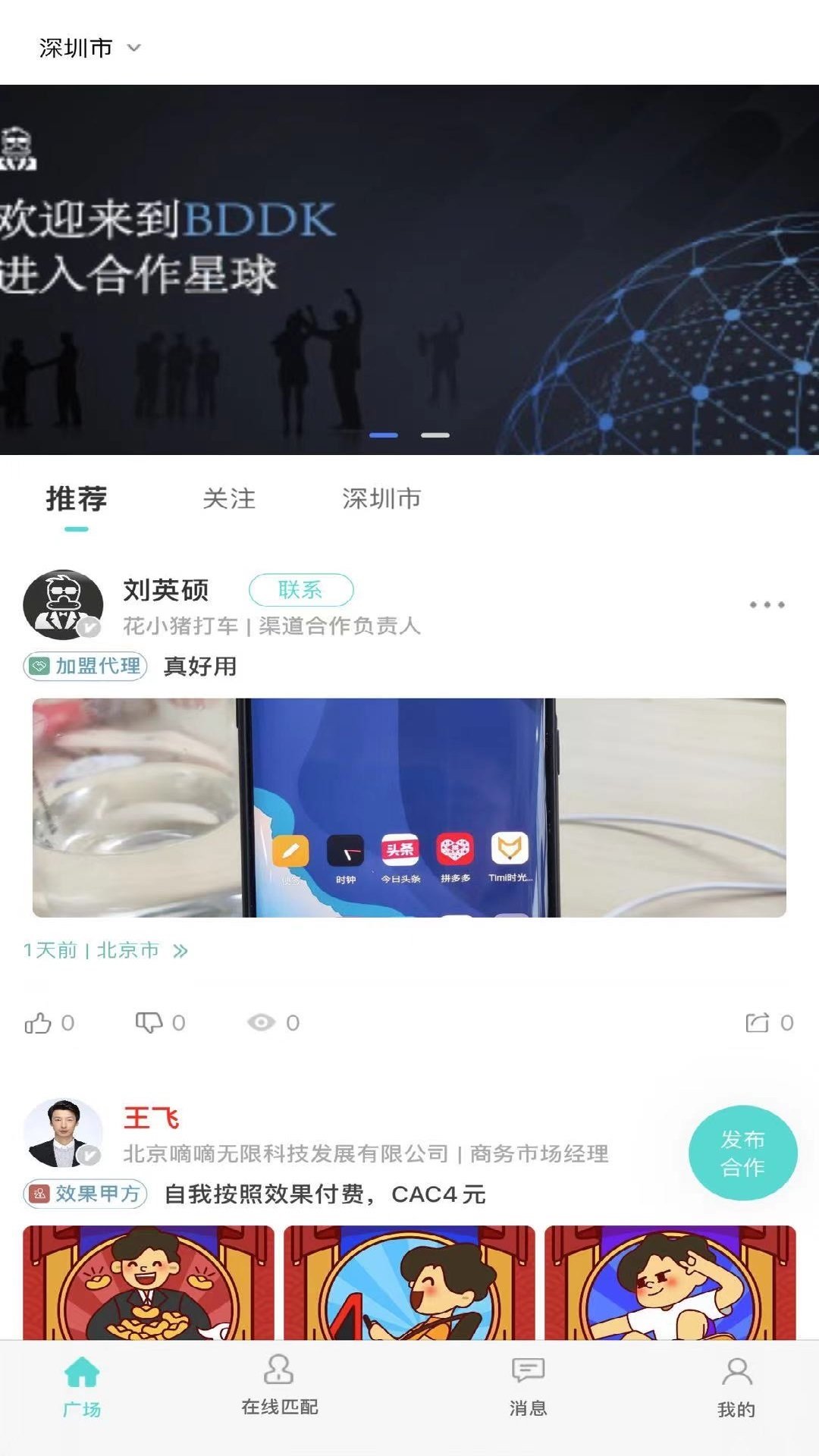This screenshot has width=819, height=1456.
Task: Select the 推荐 tab
Action: [76, 498]
